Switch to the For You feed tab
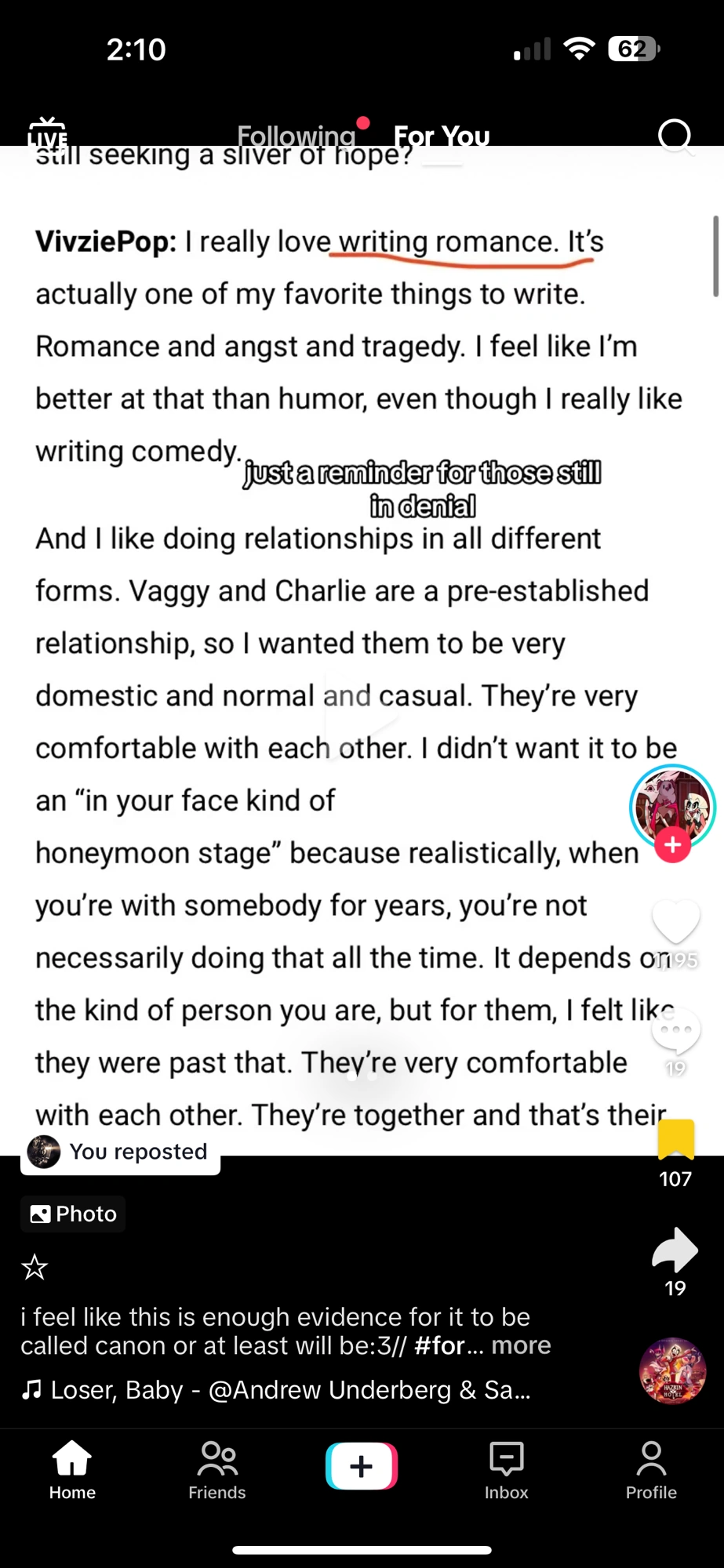 pos(442,136)
